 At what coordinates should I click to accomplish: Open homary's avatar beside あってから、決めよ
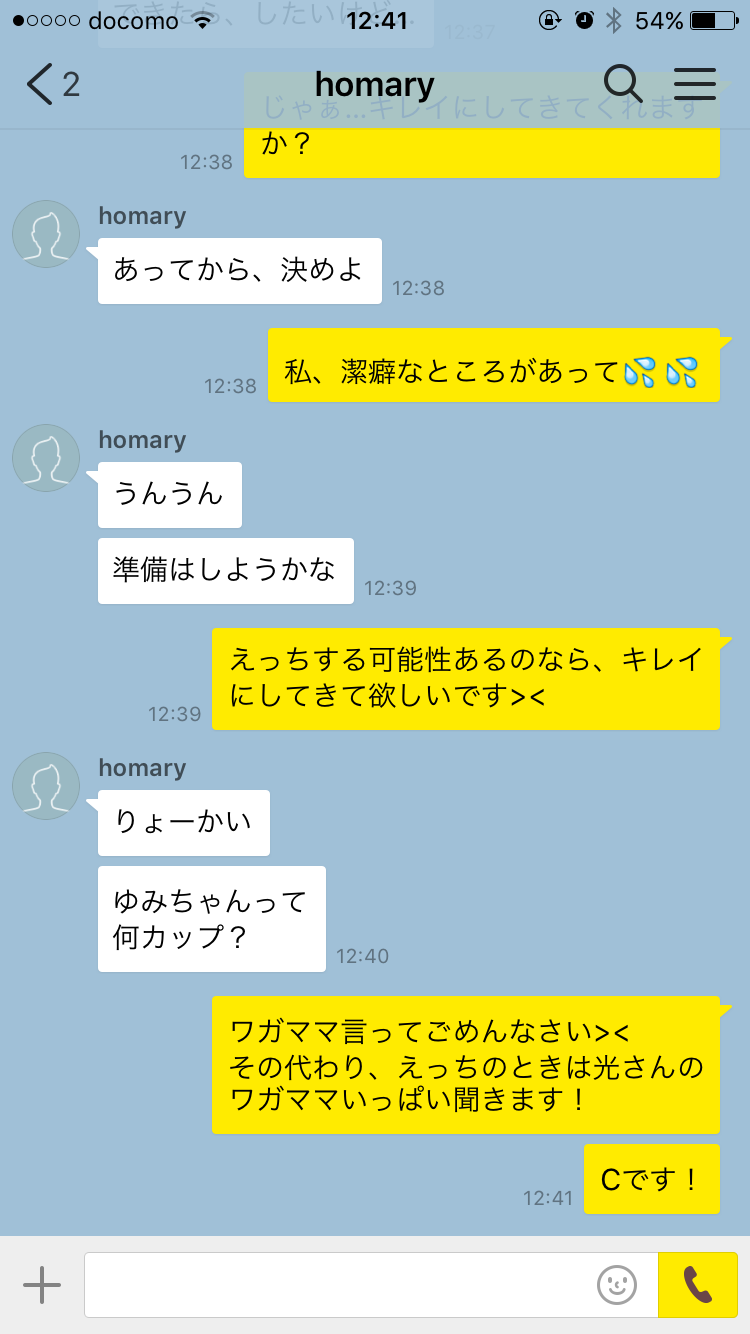point(46,235)
